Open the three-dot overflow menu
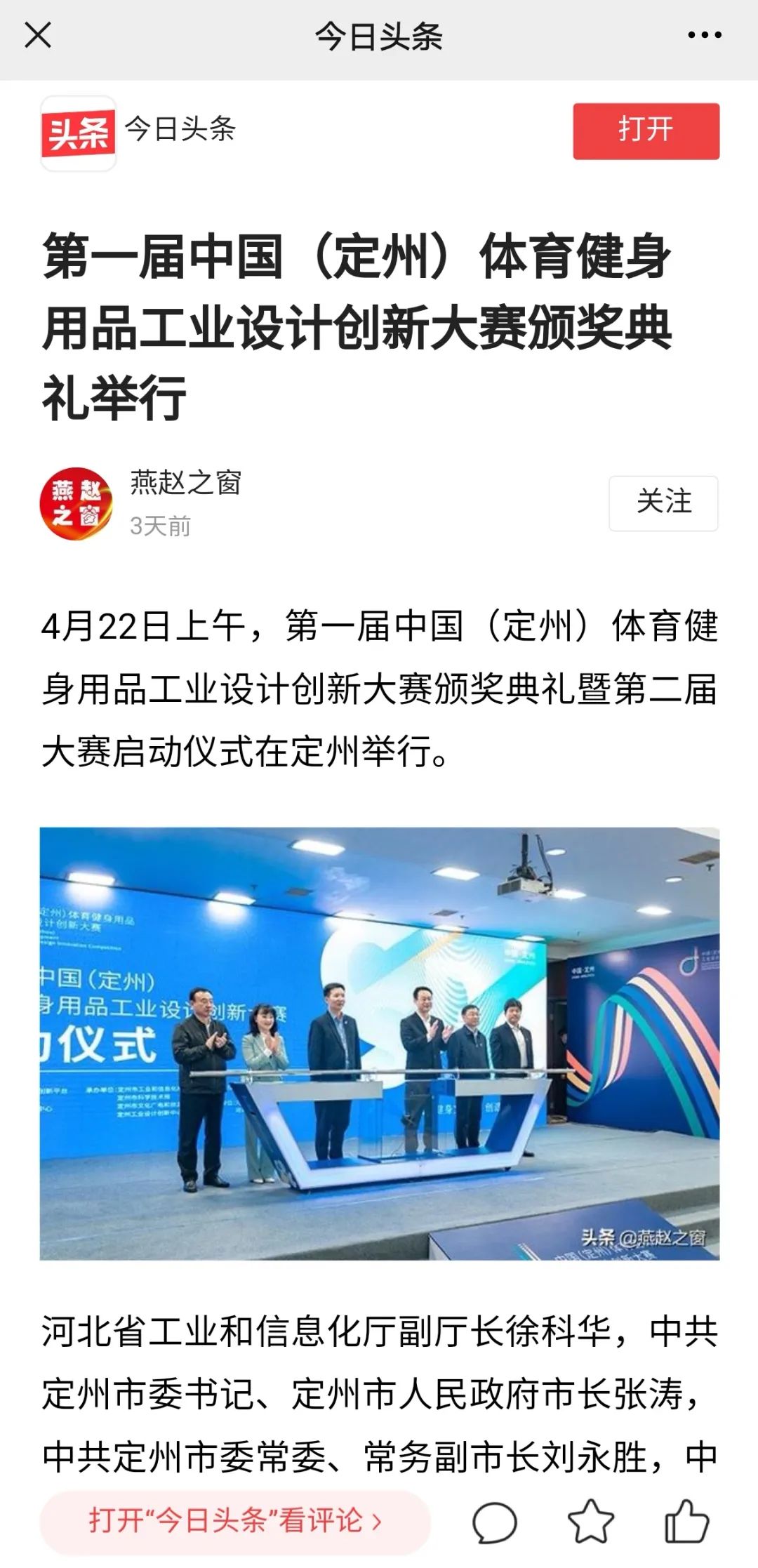The width and height of the screenshot is (758, 1568). (x=704, y=35)
